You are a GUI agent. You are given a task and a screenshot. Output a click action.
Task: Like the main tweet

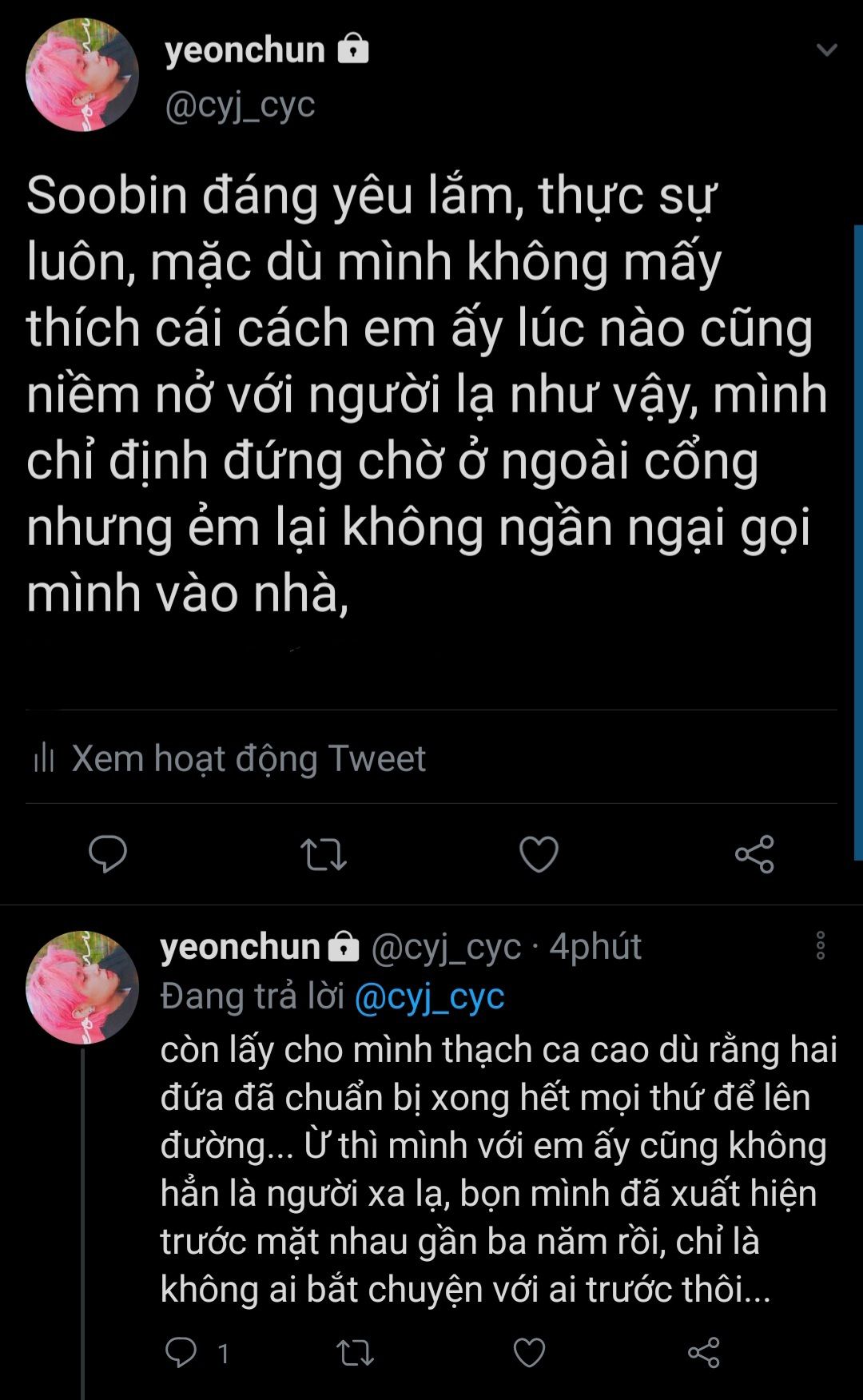pyautogui.click(x=539, y=854)
